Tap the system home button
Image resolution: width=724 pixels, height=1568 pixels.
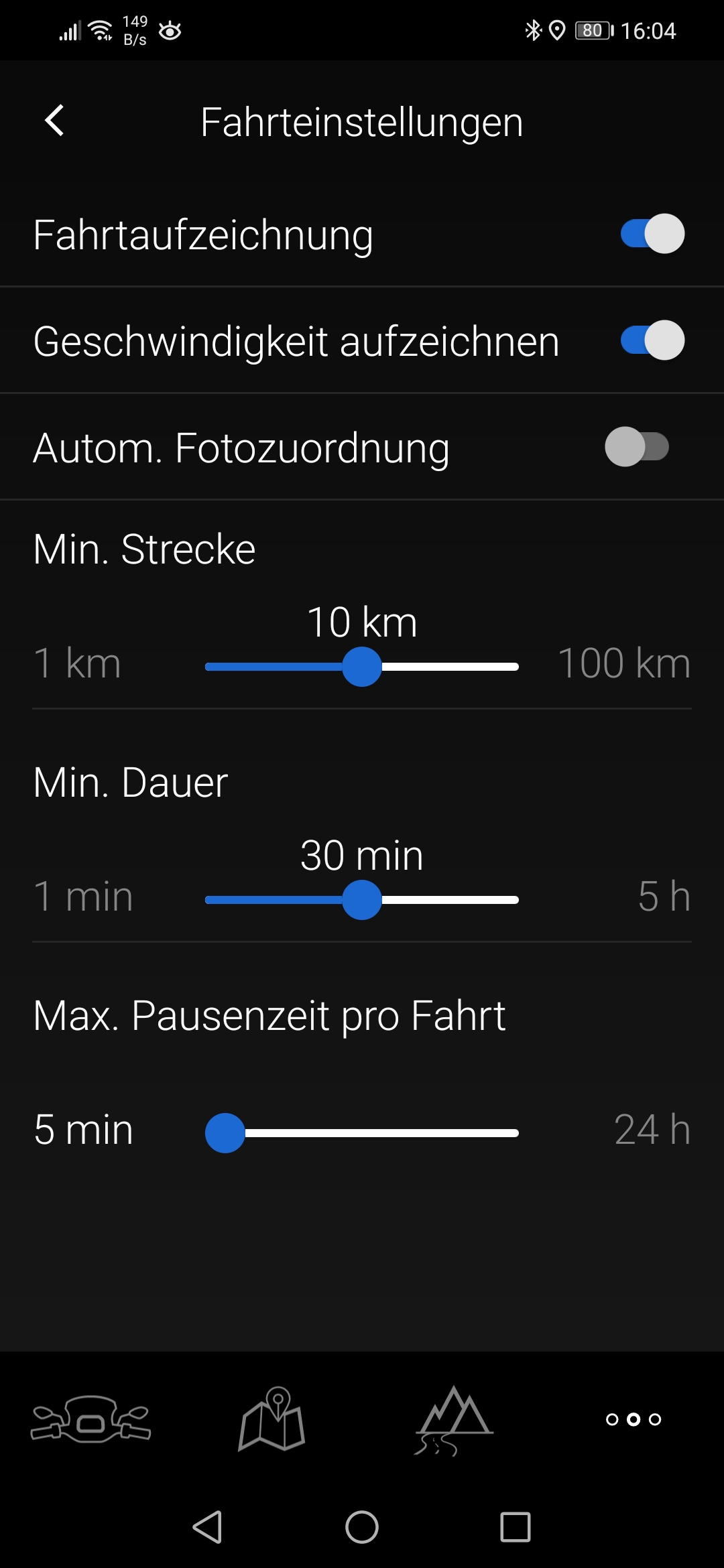[362, 1528]
